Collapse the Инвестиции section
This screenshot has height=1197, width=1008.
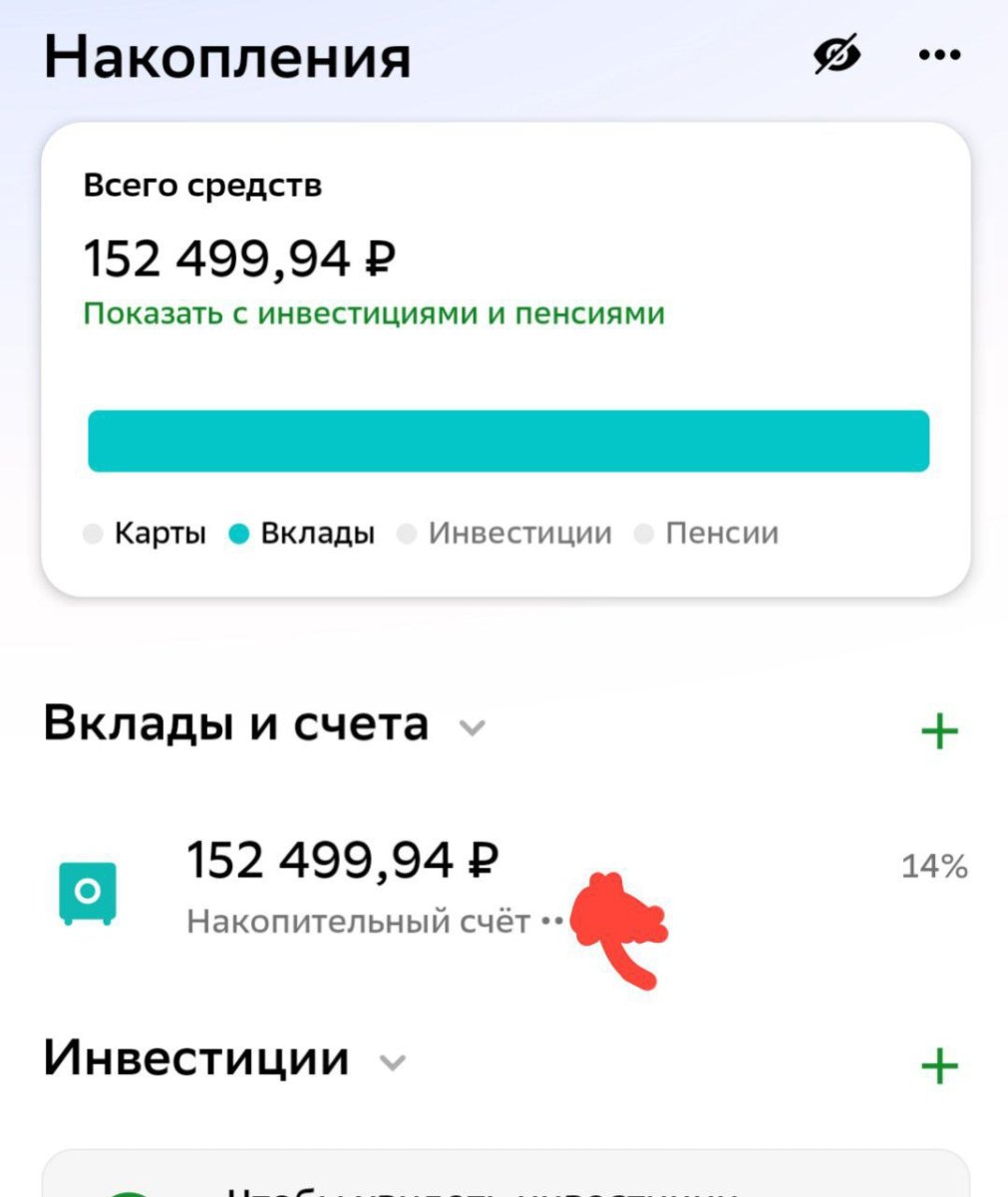coord(394,1062)
